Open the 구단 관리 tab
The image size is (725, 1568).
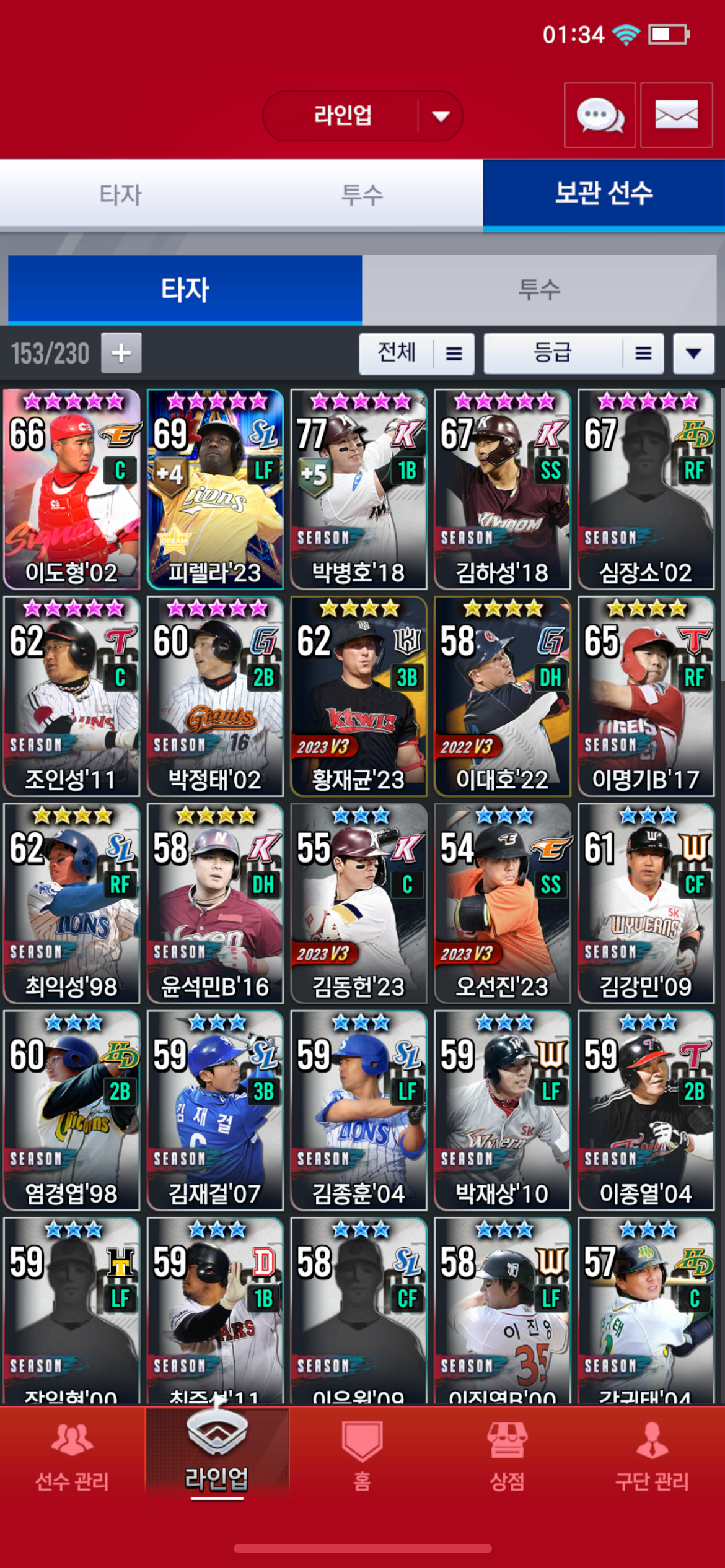[652, 1455]
